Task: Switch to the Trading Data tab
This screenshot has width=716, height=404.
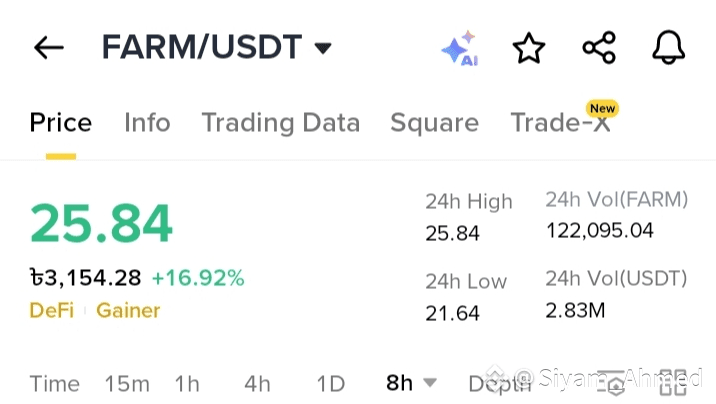Action: pos(280,123)
